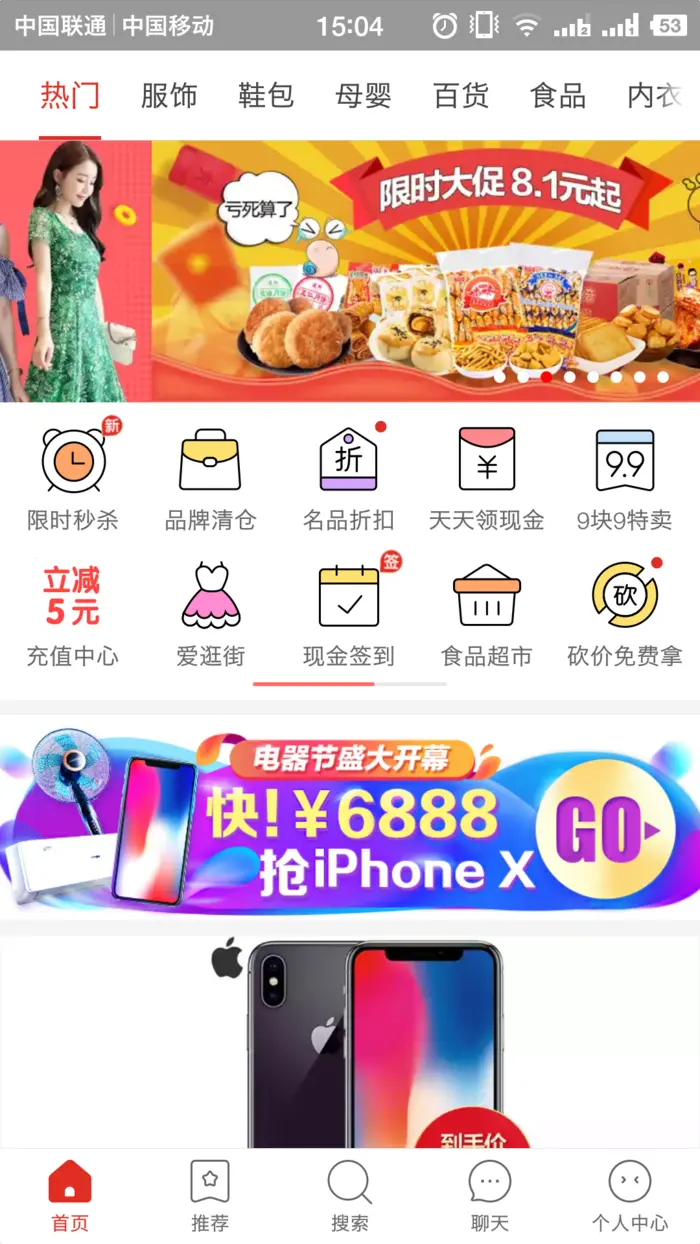Open 9块9特卖 deals
This screenshot has width=700, height=1244.
[625, 478]
